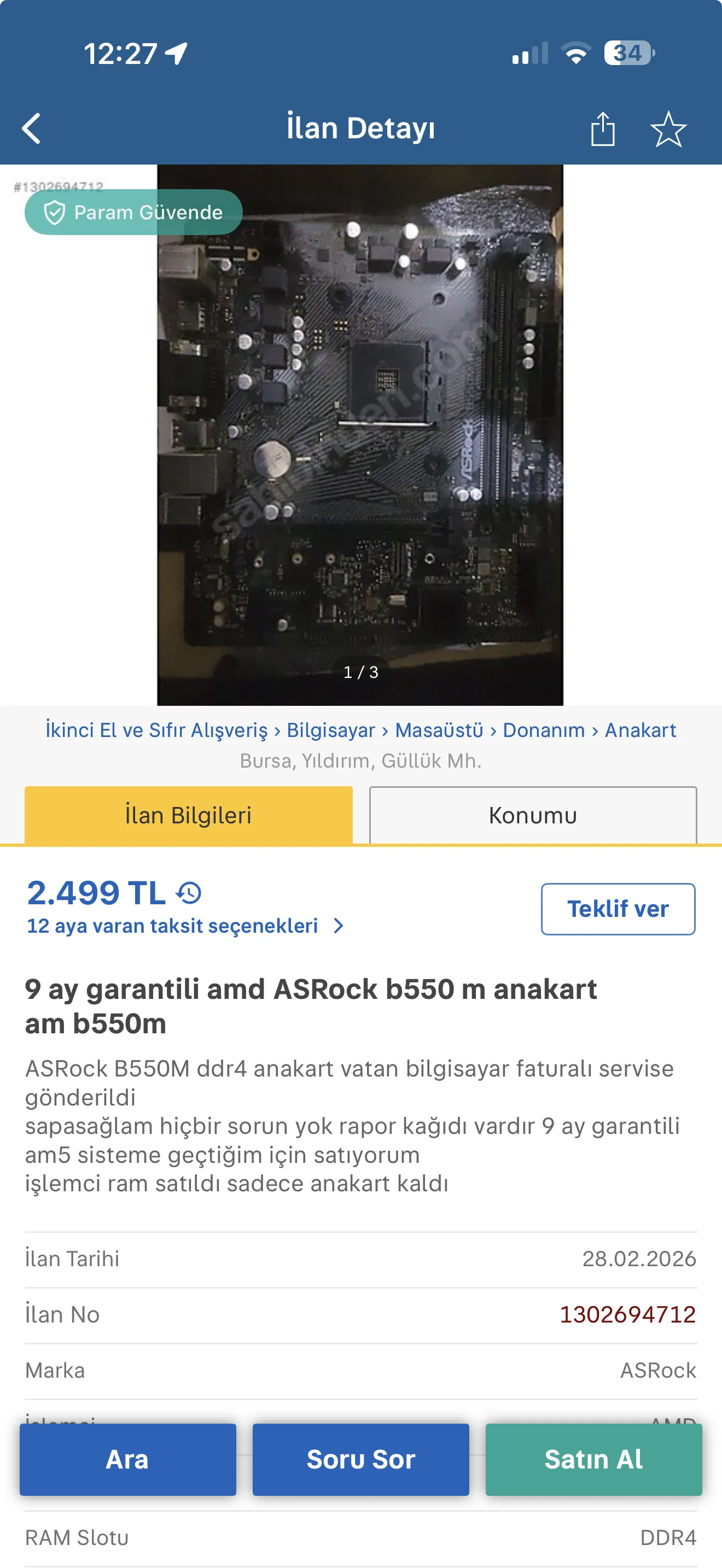Image resolution: width=722 pixels, height=1568 pixels.
Task: Select the red İlan No 1302694712
Action: (628, 1314)
